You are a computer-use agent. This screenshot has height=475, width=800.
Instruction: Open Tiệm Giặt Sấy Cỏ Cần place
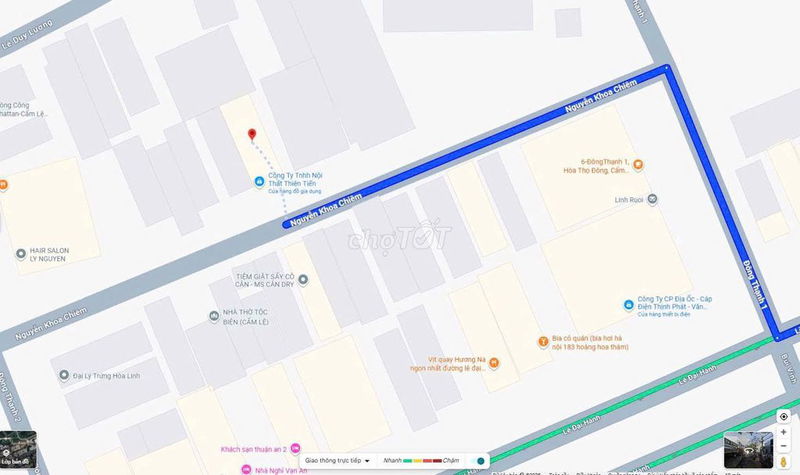tap(303, 280)
